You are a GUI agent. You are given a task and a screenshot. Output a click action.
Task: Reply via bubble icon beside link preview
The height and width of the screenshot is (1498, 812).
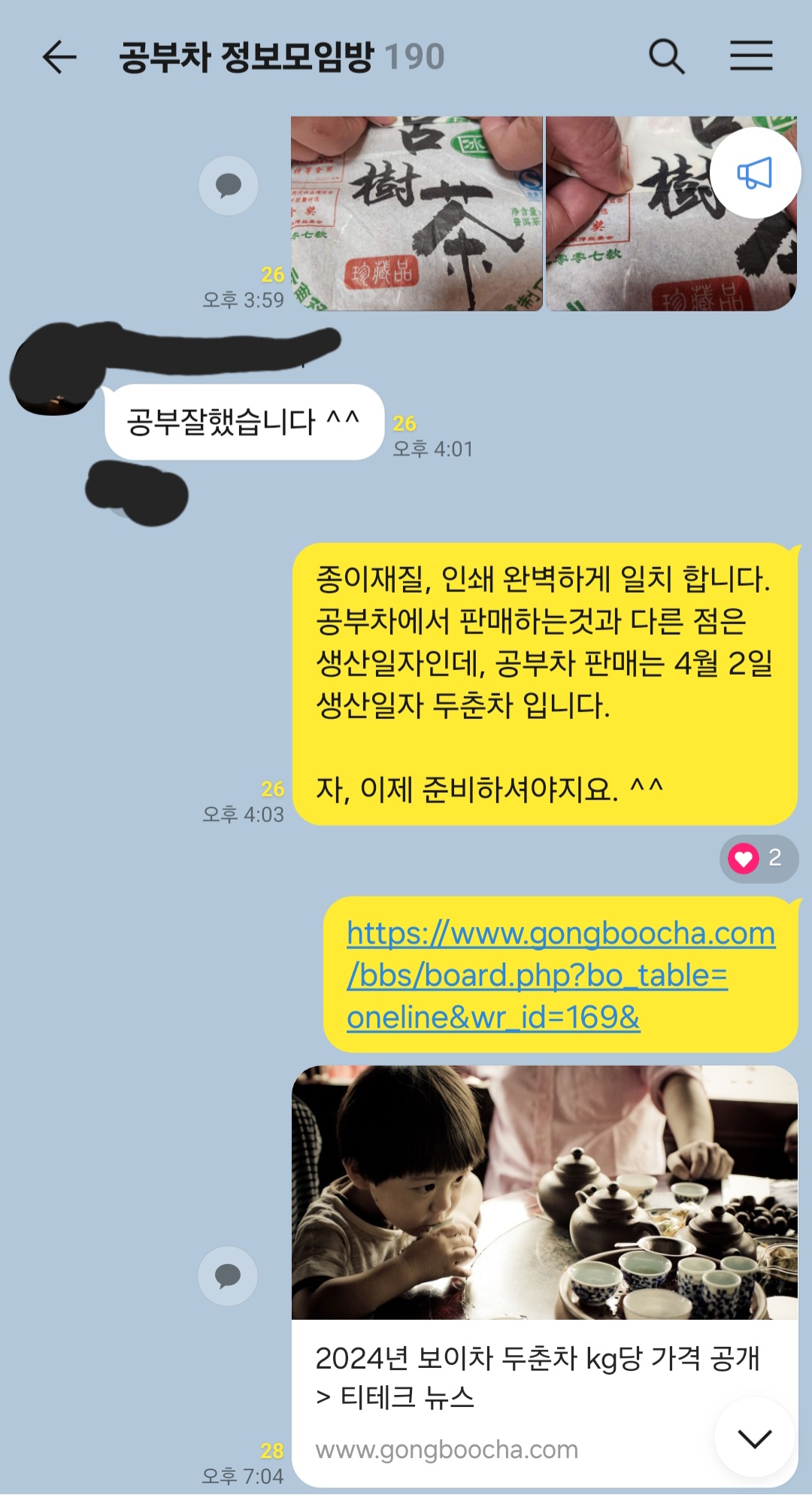tap(228, 1275)
